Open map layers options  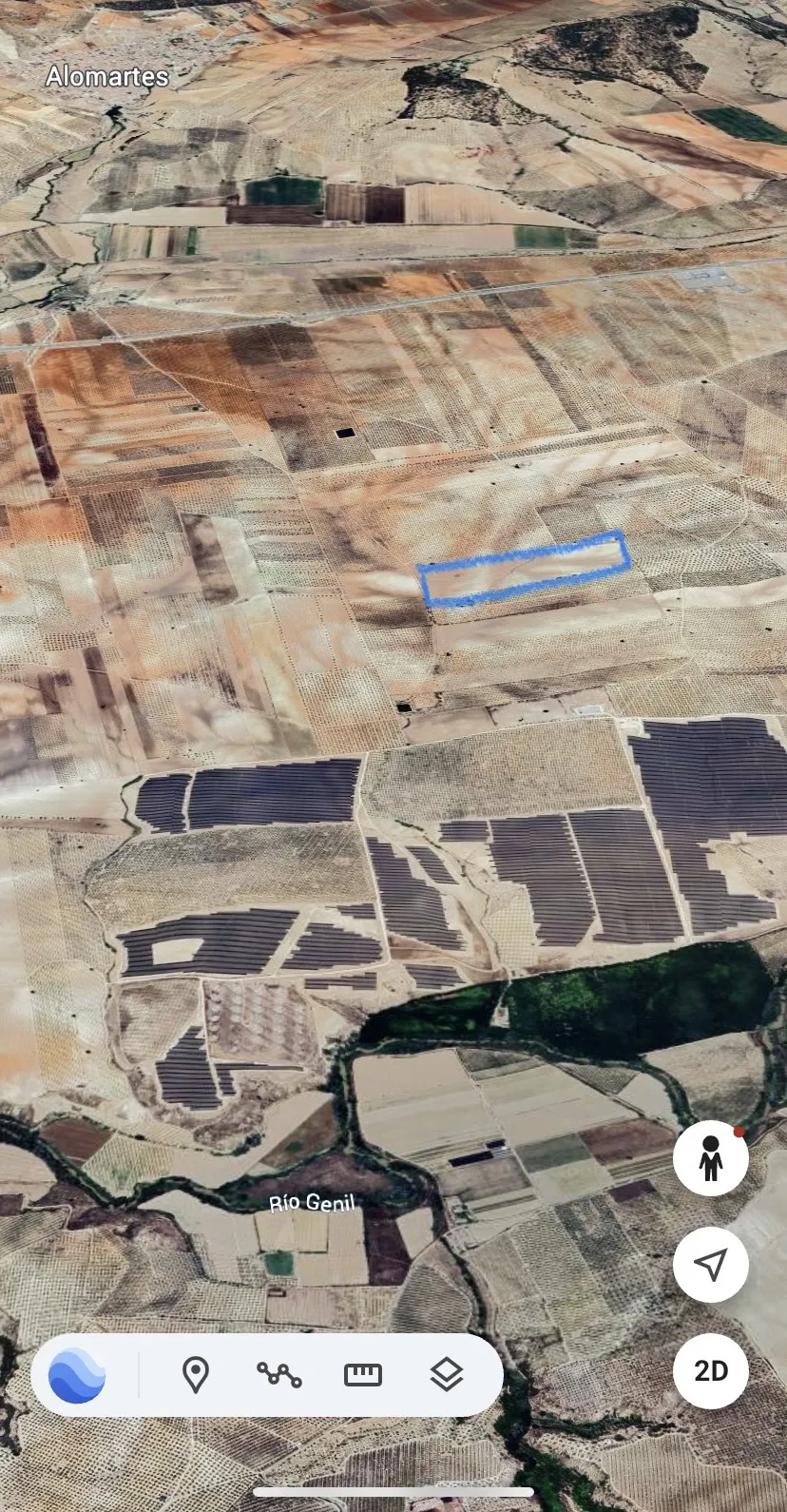446,1375
